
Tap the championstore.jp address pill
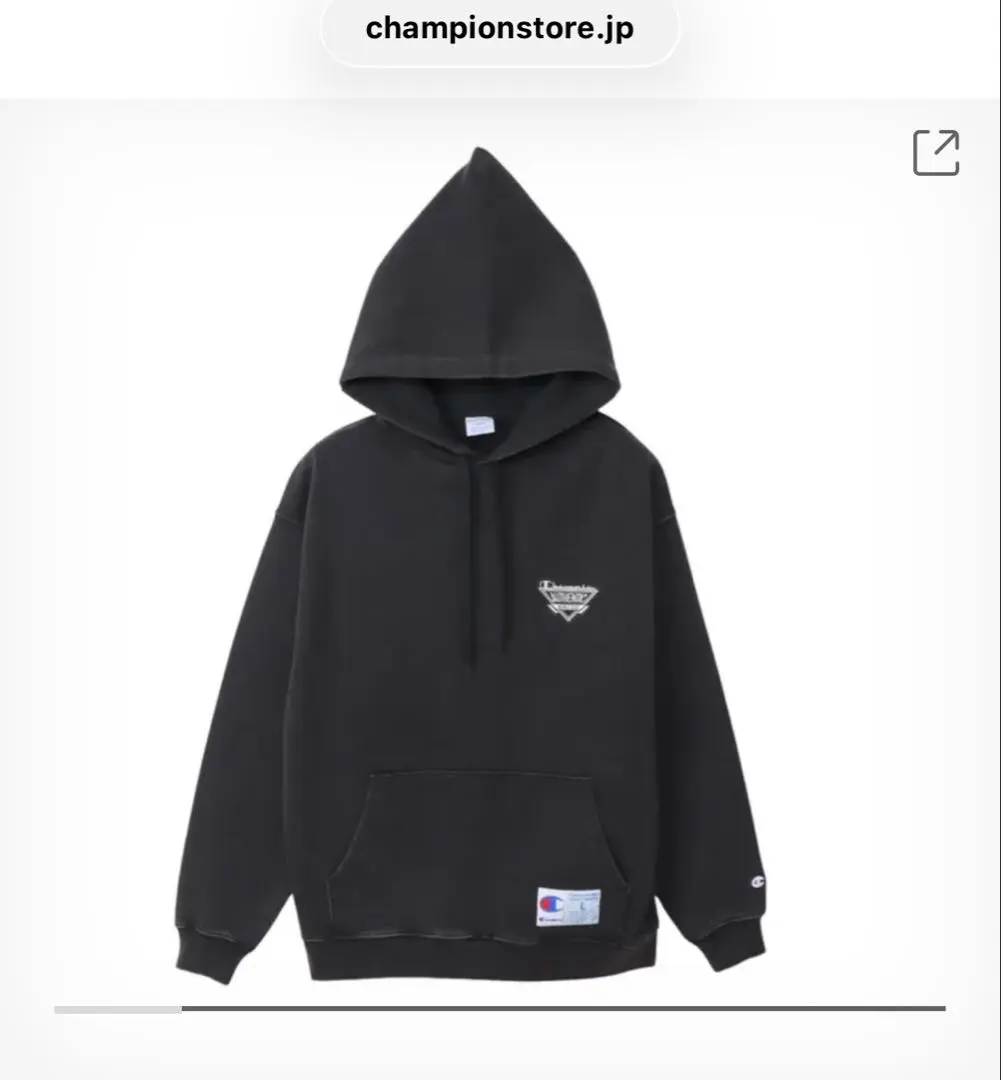pos(499,30)
